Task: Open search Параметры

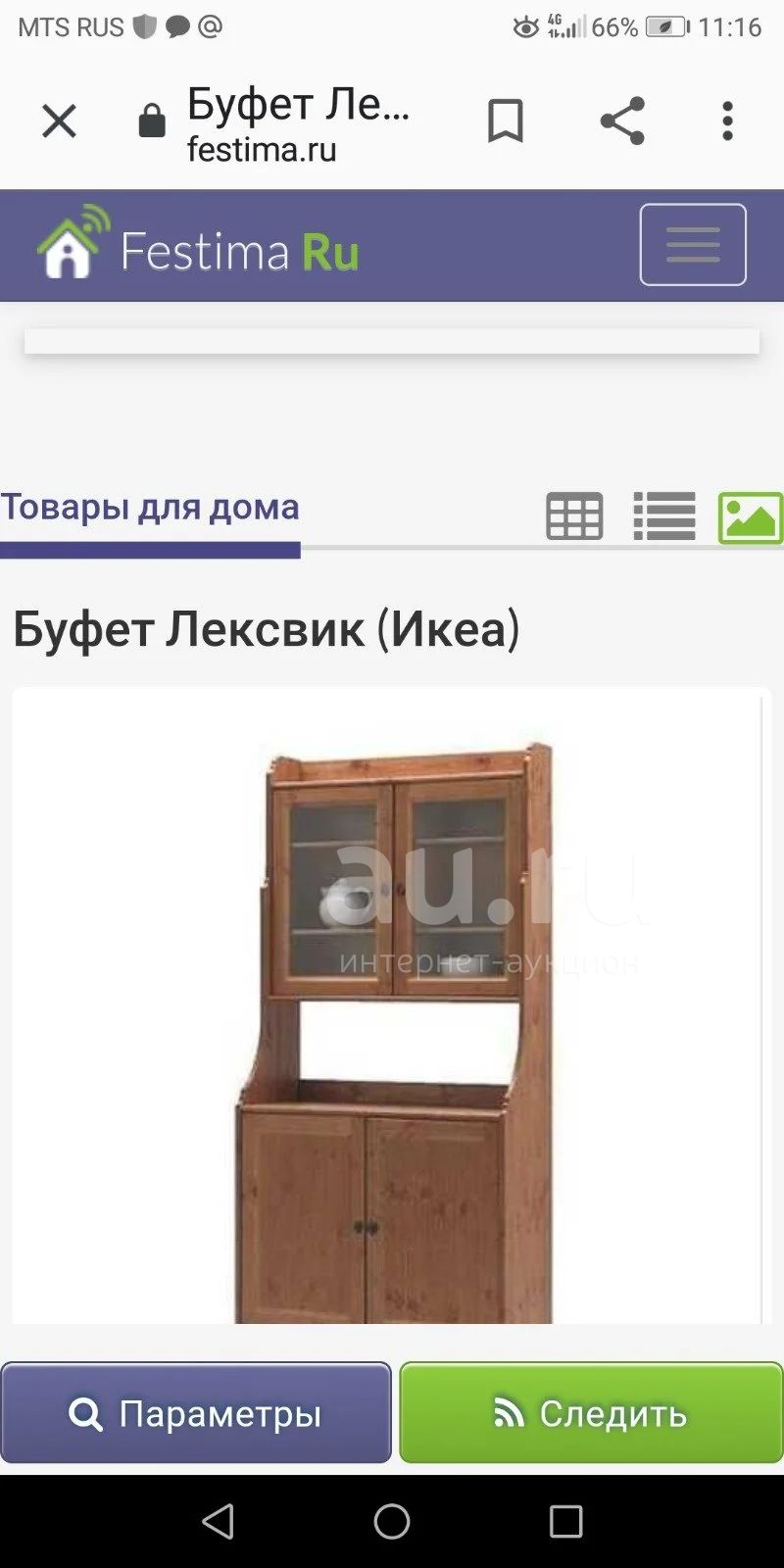Action: (196, 1413)
